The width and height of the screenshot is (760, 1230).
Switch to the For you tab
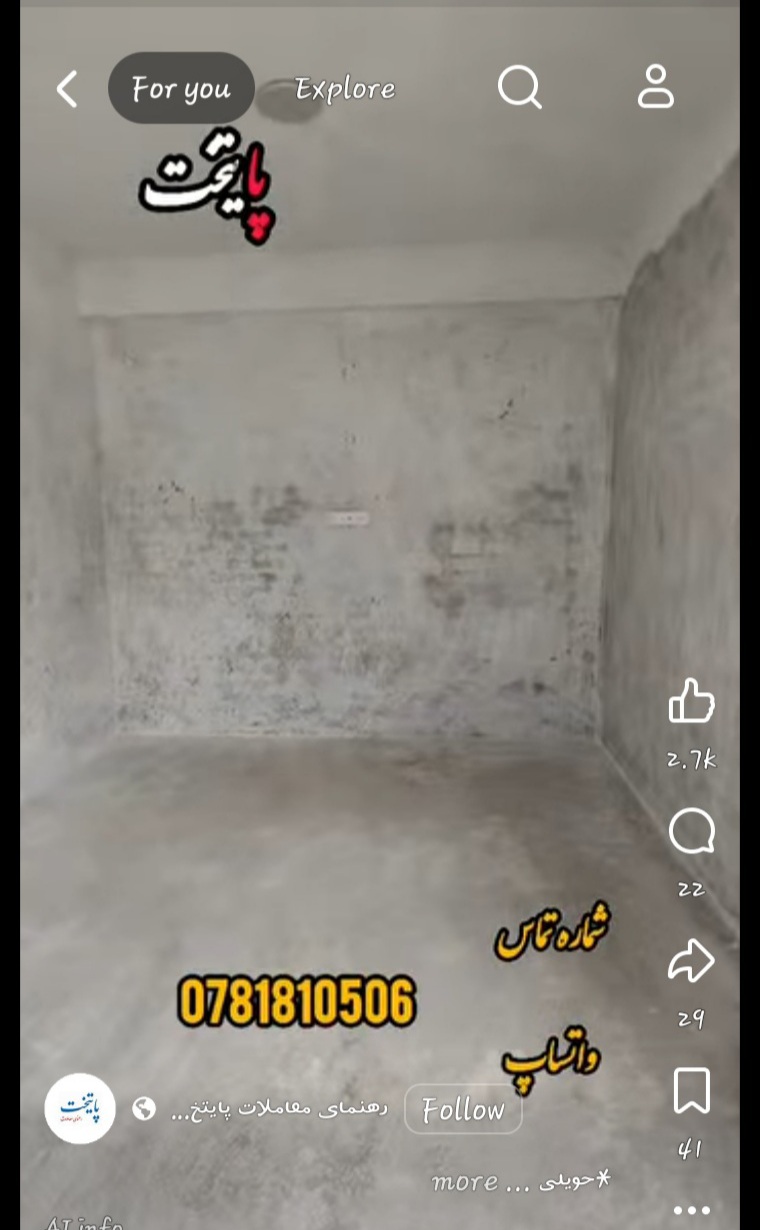[x=181, y=89]
